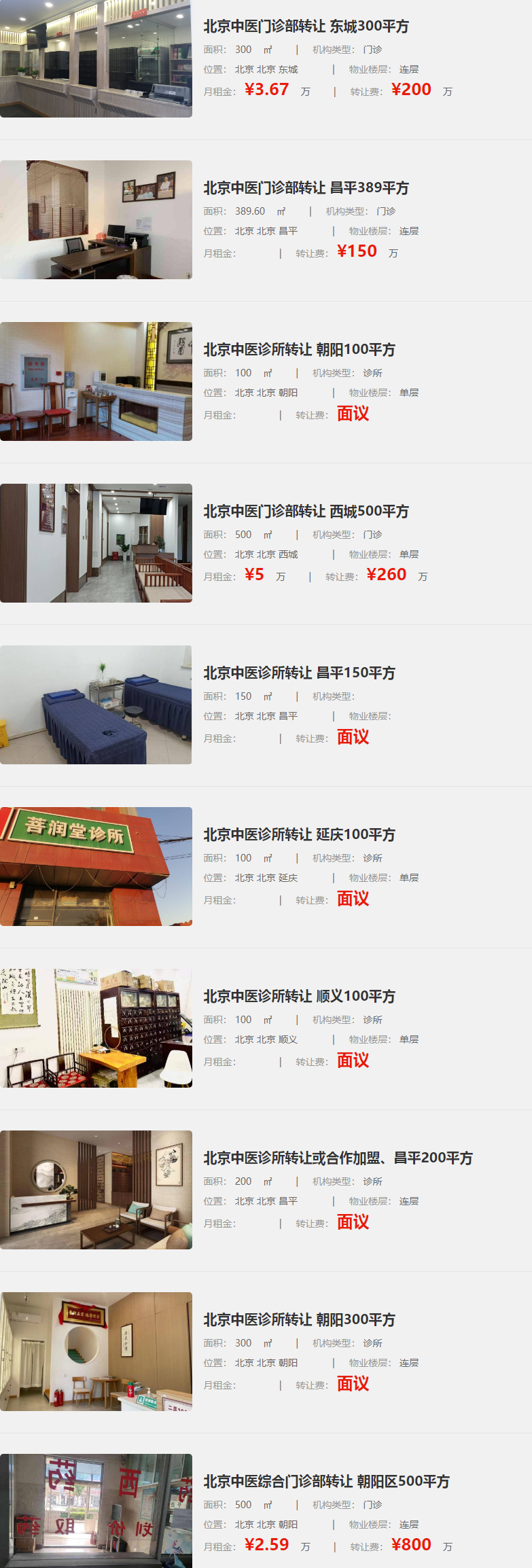532x1568 pixels.
Task: Tap the 昌平200平方 转让或合作加盟 listing
Action: (338, 1158)
